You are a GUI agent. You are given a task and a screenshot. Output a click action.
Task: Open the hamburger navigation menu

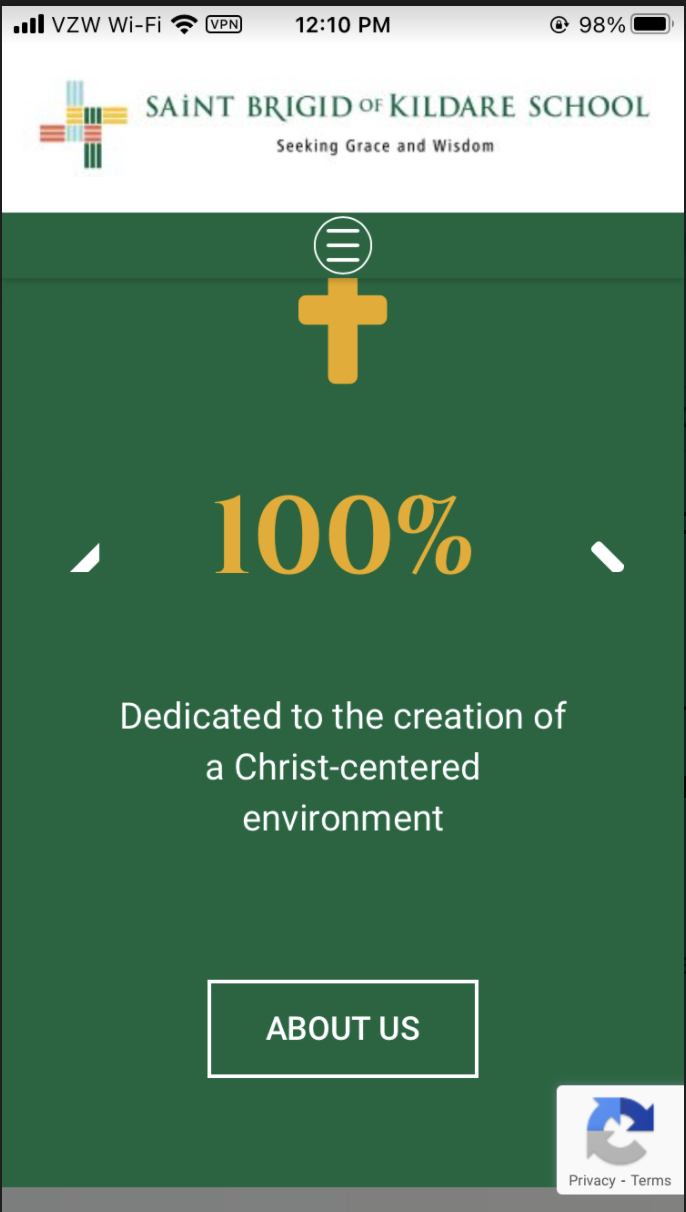(x=343, y=245)
